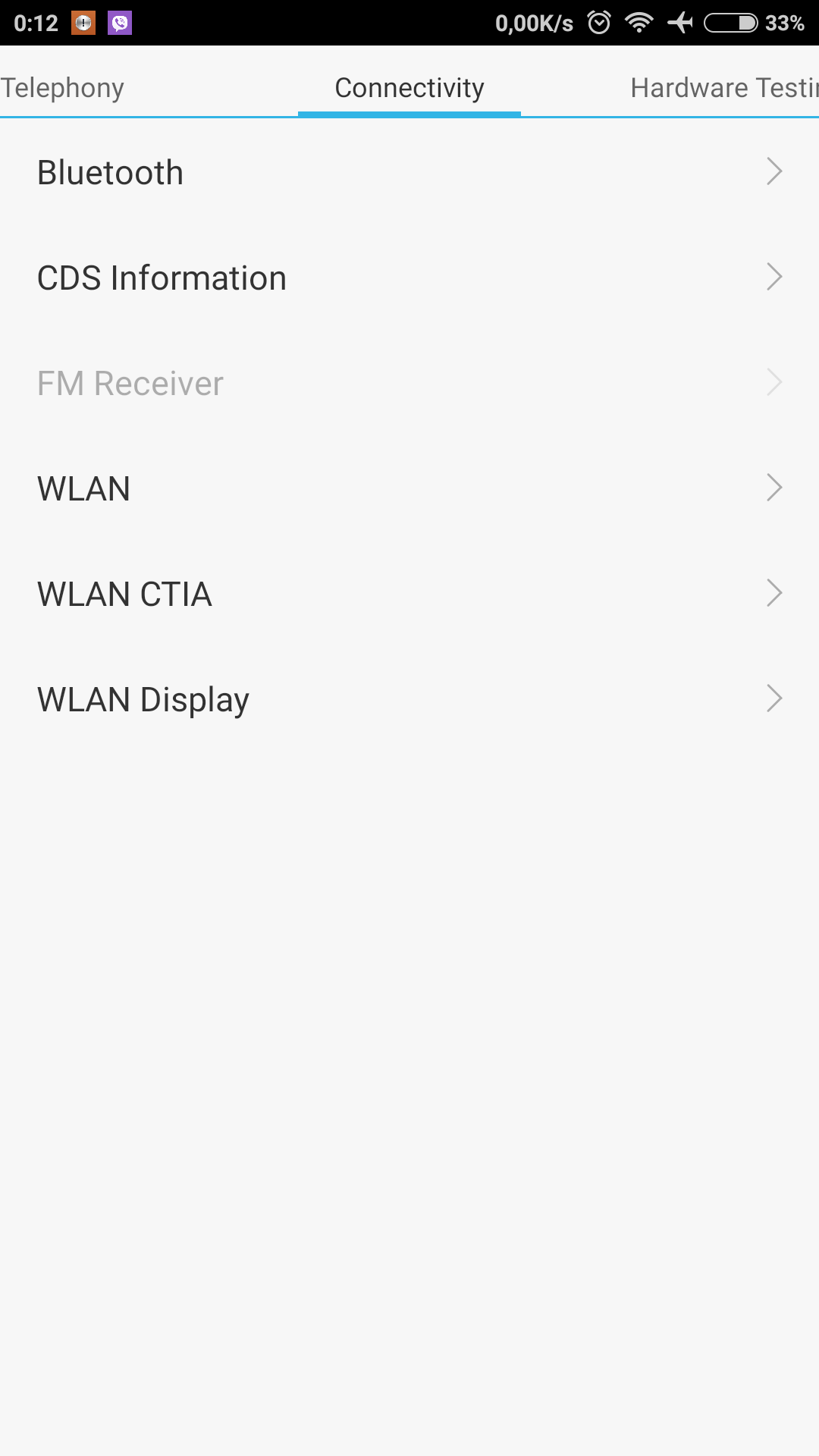Switch to the Telephony tab
819x1456 pixels.
pos(62,88)
